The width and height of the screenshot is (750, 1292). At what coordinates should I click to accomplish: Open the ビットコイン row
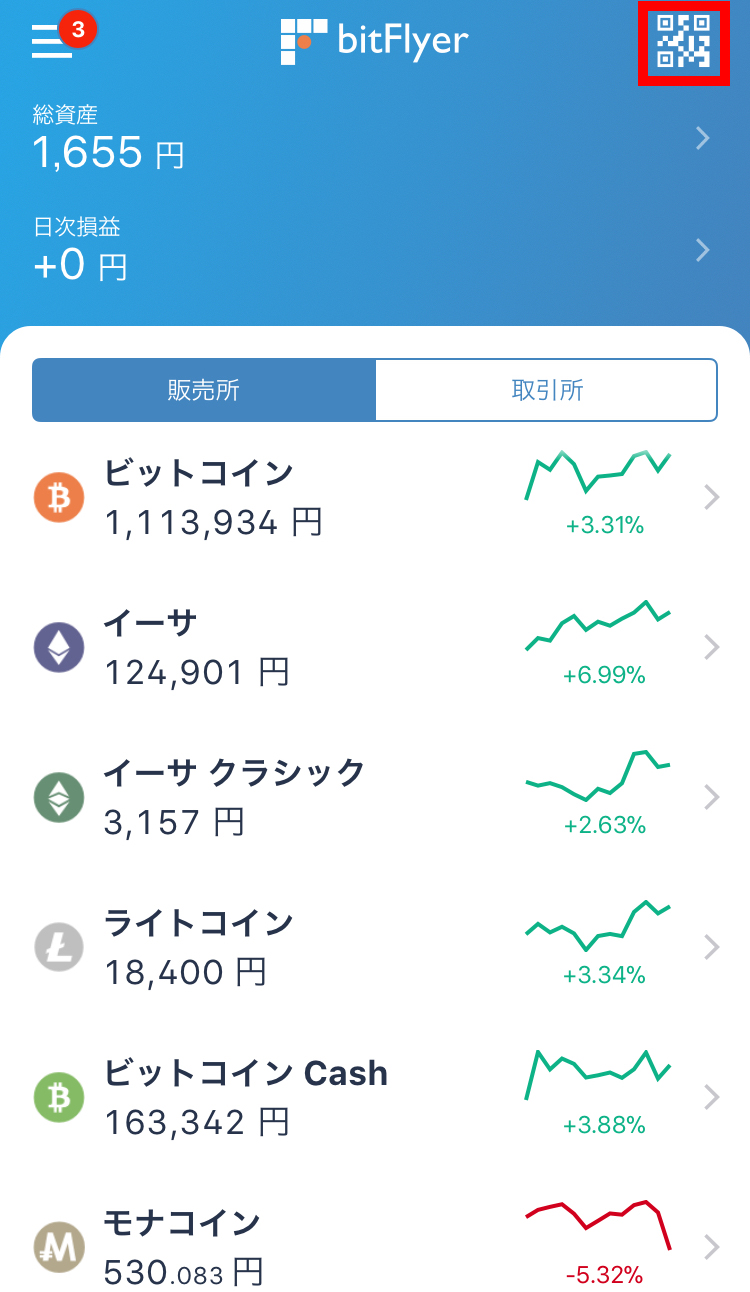tap(375, 497)
